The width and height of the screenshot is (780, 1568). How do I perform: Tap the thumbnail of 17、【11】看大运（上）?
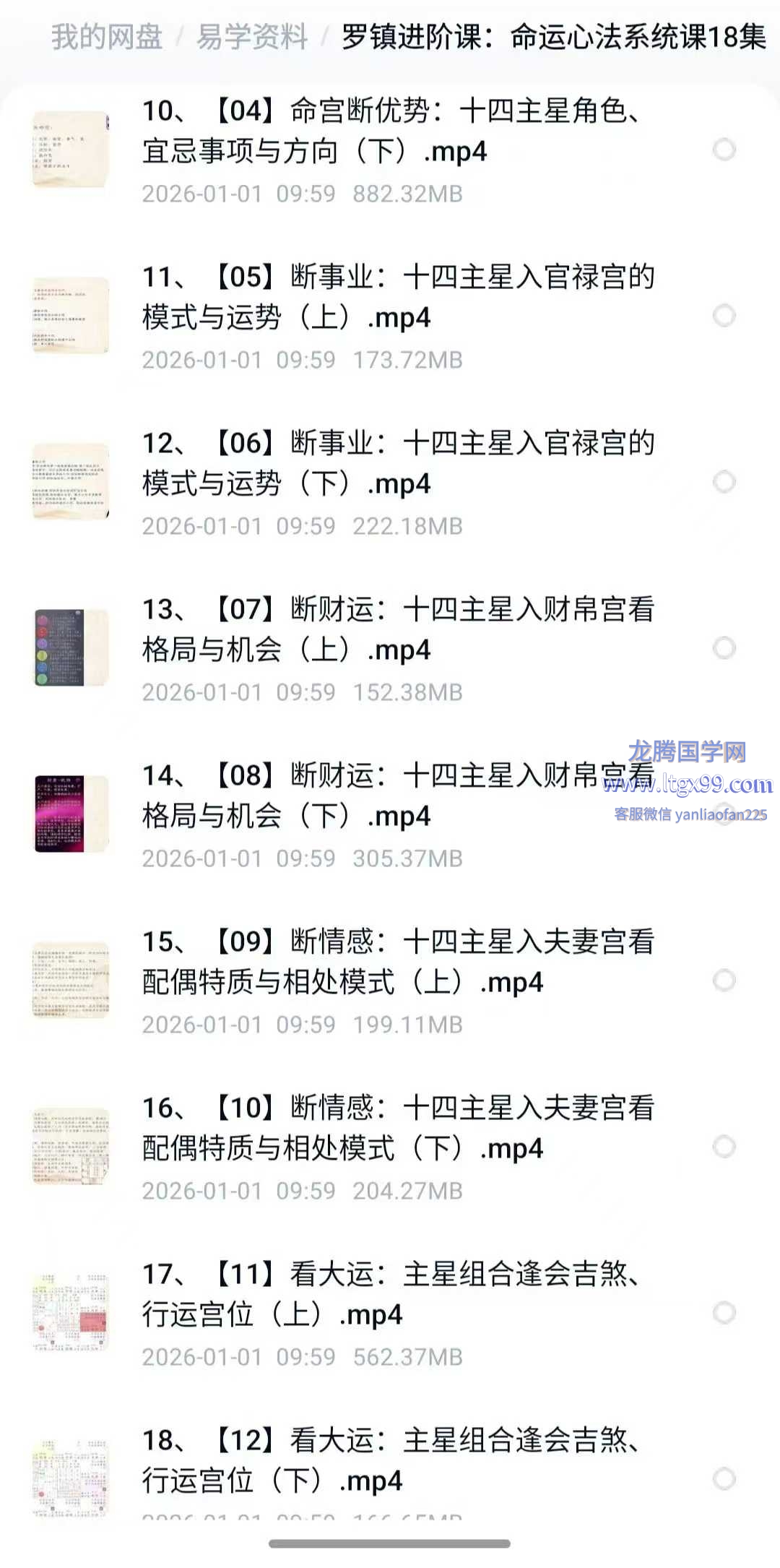(x=71, y=1312)
